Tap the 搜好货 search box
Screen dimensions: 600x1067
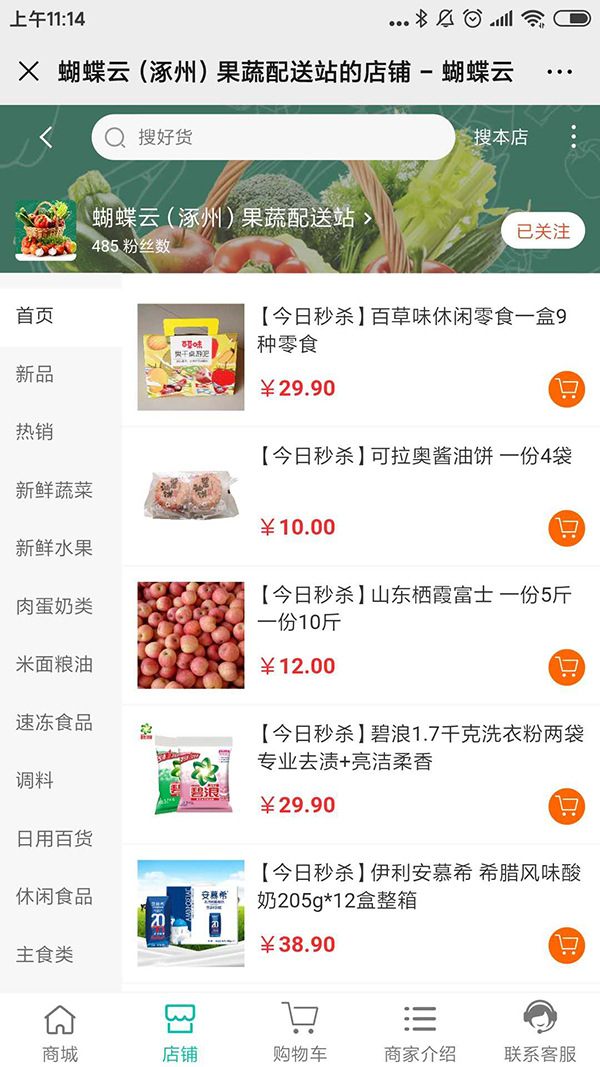[x=273, y=137]
